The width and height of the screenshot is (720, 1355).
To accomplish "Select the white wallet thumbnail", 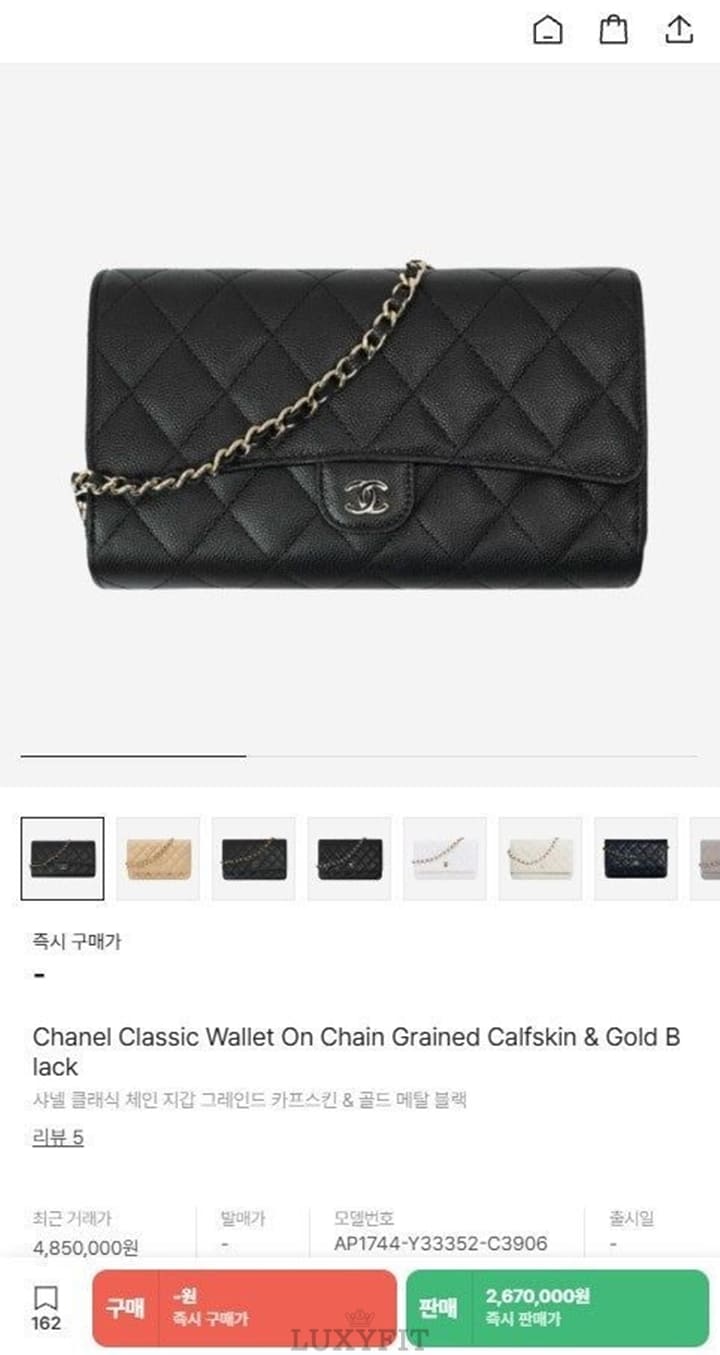I will [x=445, y=858].
